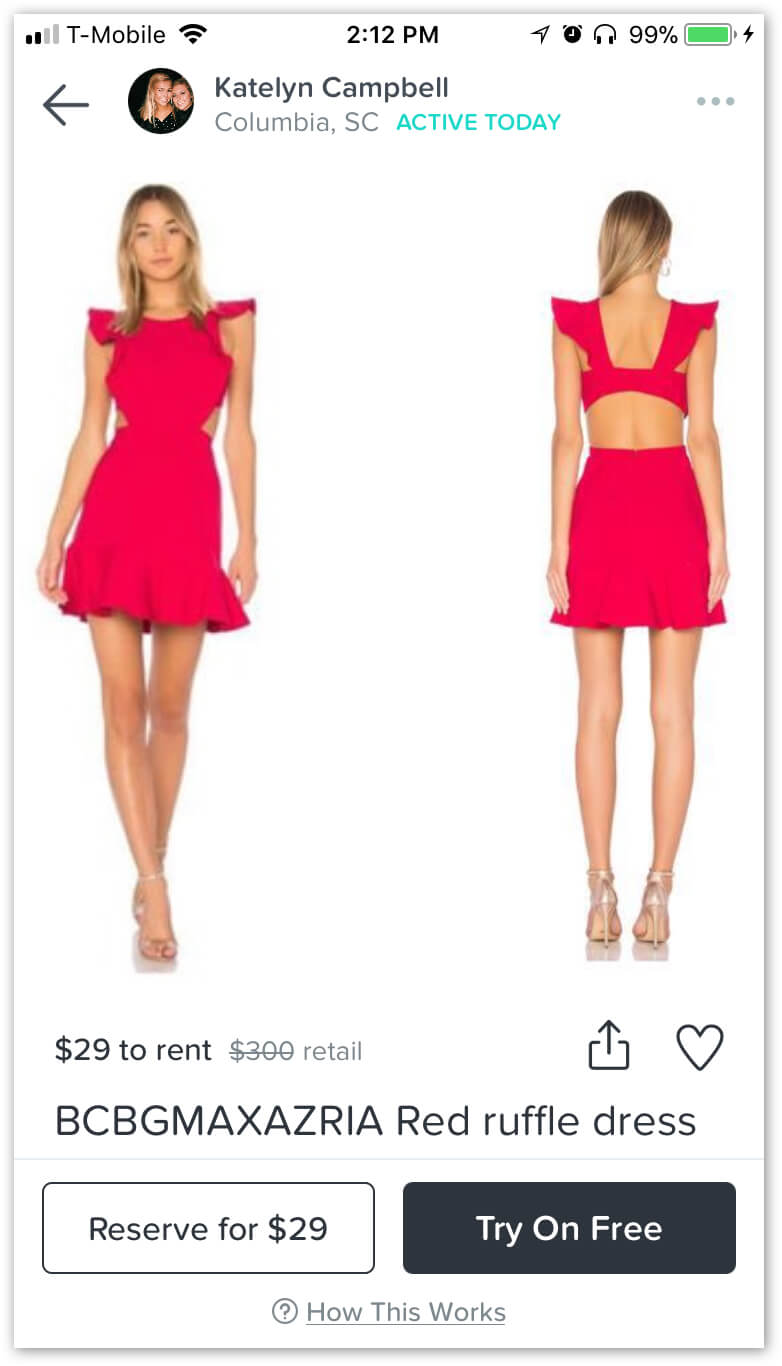Tap Reserve for $29 button
Image resolution: width=782 pixels, height=1366 pixels.
tap(208, 1228)
